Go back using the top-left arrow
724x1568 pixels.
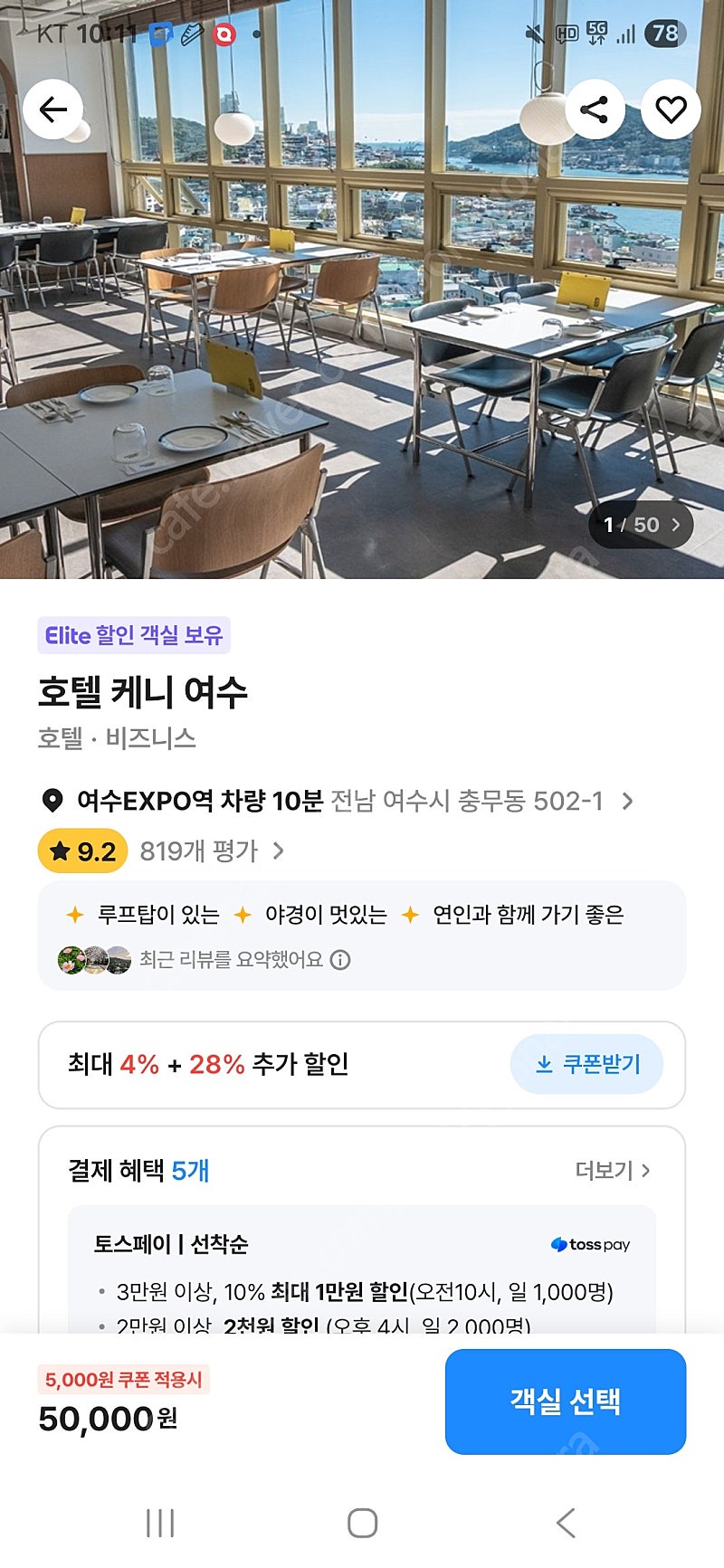pyautogui.click(x=52, y=109)
